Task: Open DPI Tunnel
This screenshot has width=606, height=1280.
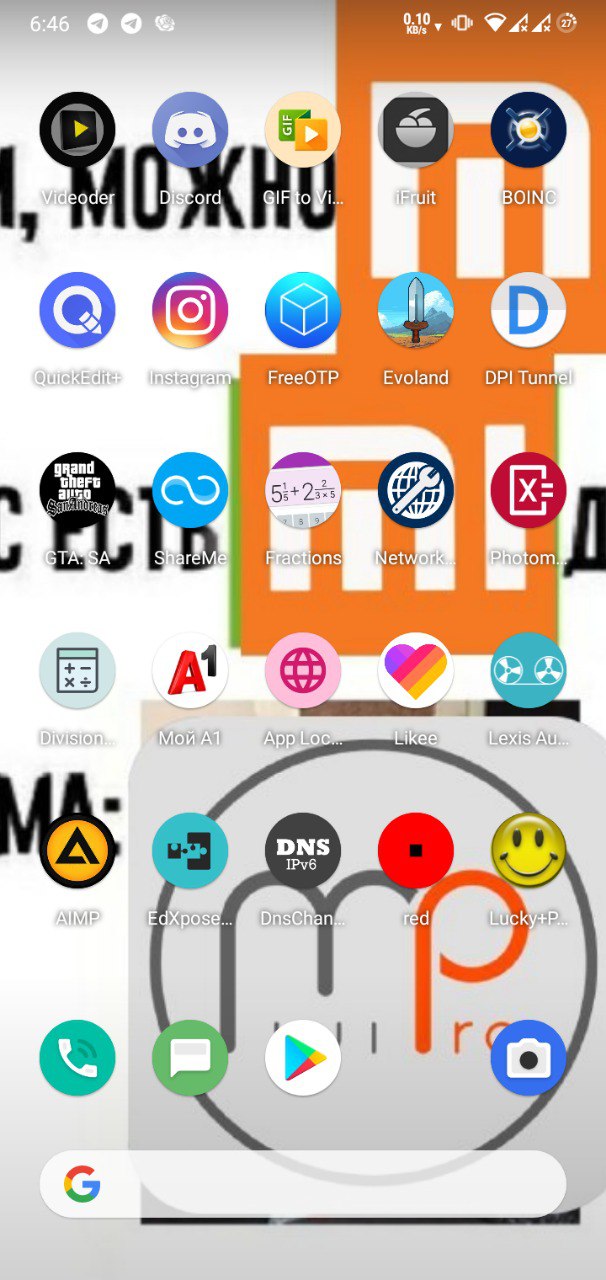Action: pos(528,310)
